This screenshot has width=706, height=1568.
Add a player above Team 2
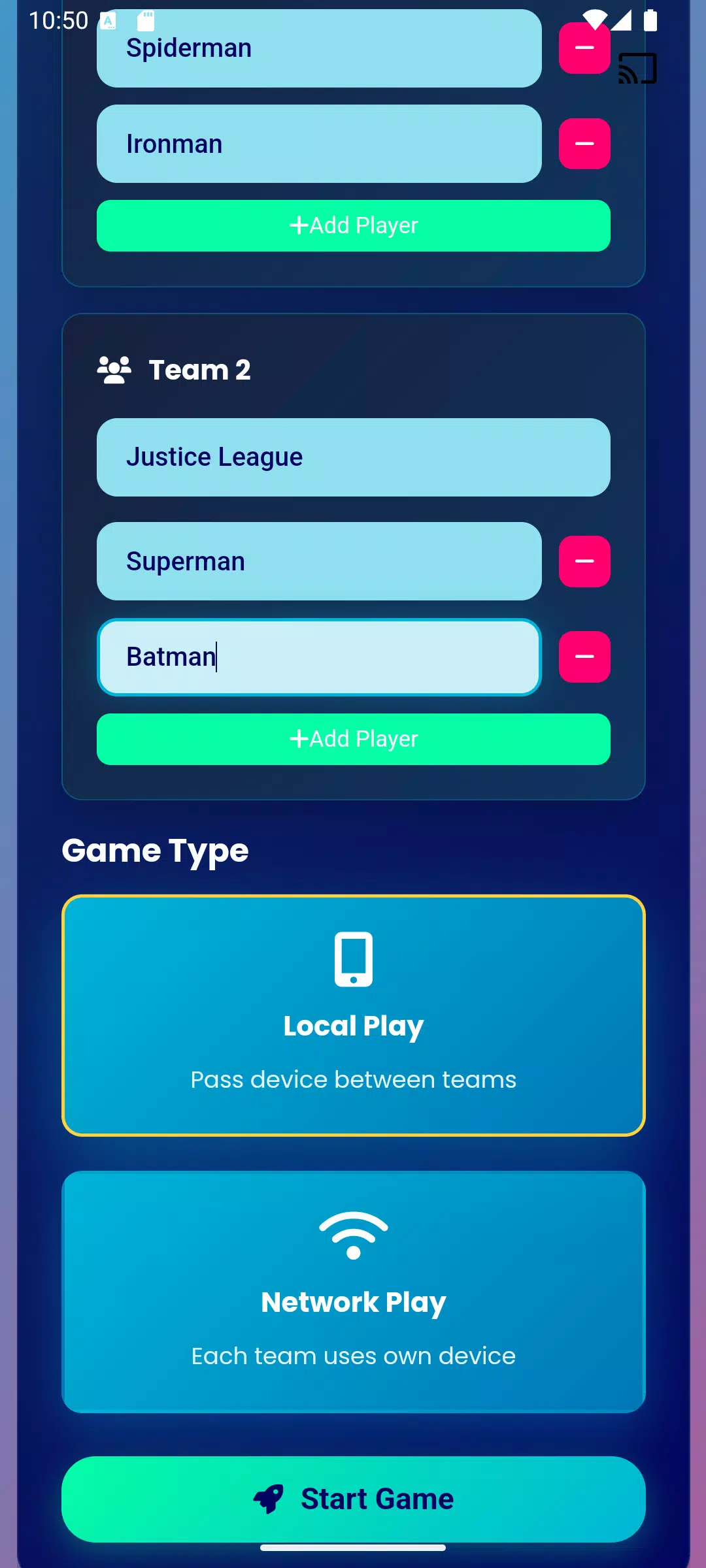click(x=353, y=225)
